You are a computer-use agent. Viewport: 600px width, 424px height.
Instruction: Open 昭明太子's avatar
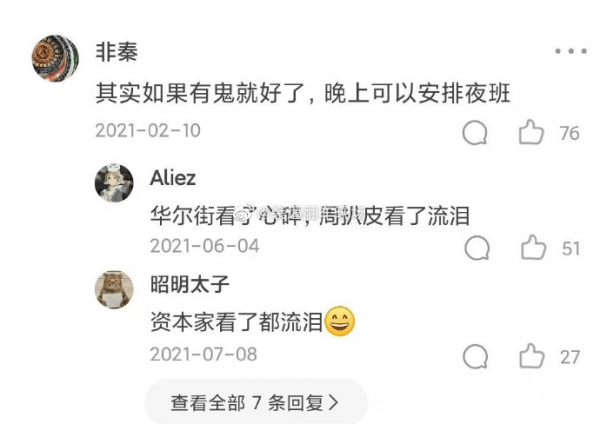point(115,289)
